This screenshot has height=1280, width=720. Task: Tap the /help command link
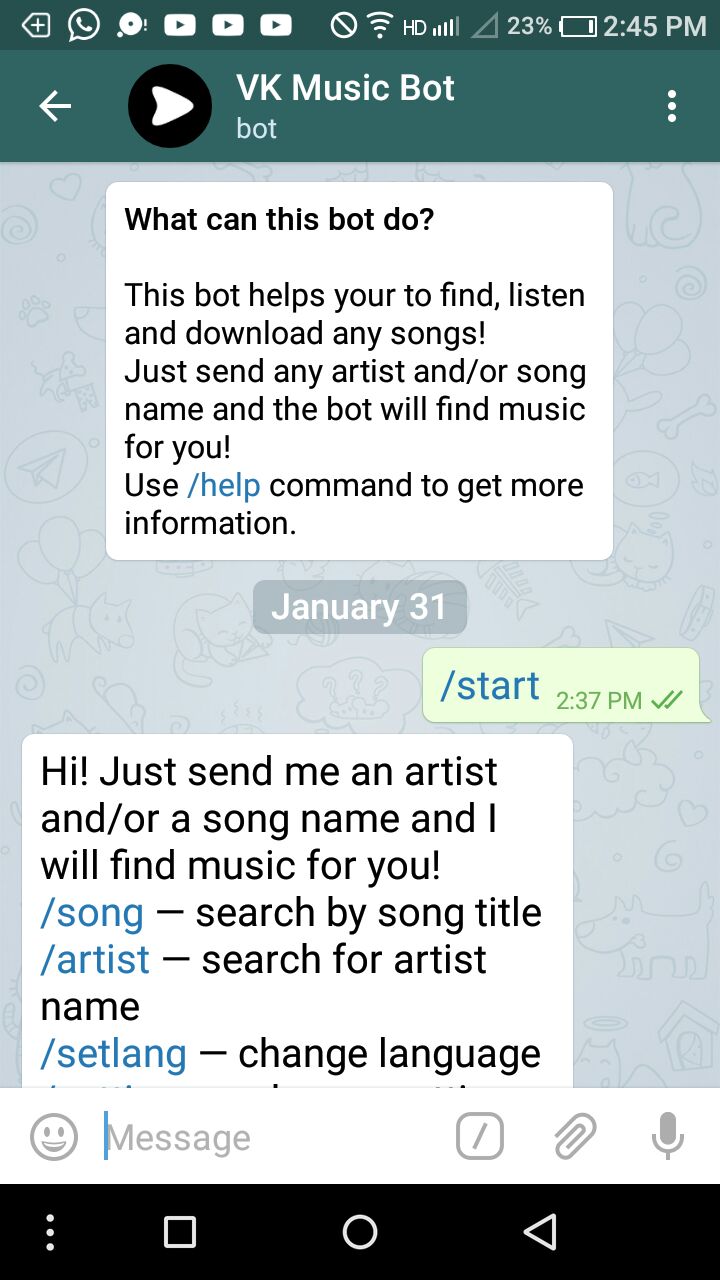click(223, 486)
